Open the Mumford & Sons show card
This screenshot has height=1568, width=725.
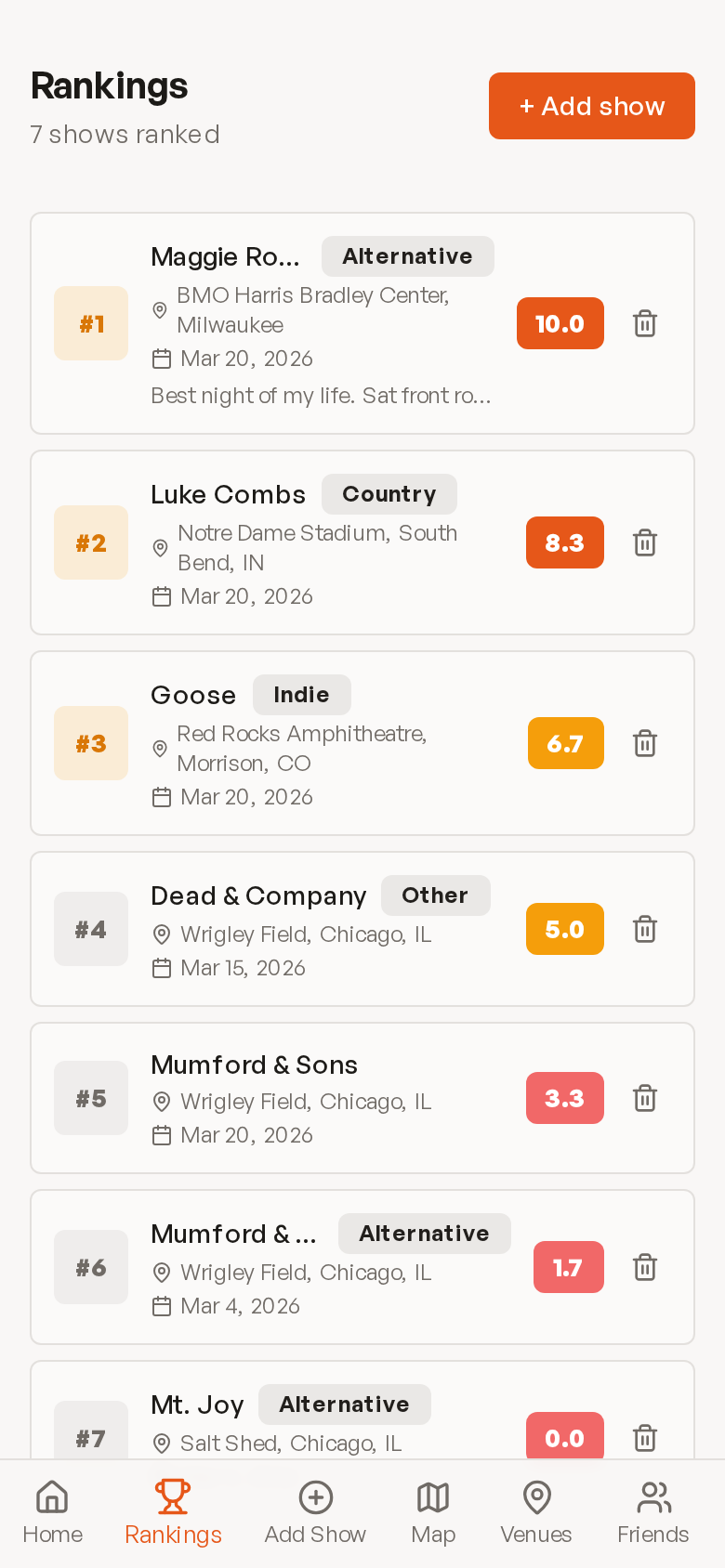[x=362, y=1097]
